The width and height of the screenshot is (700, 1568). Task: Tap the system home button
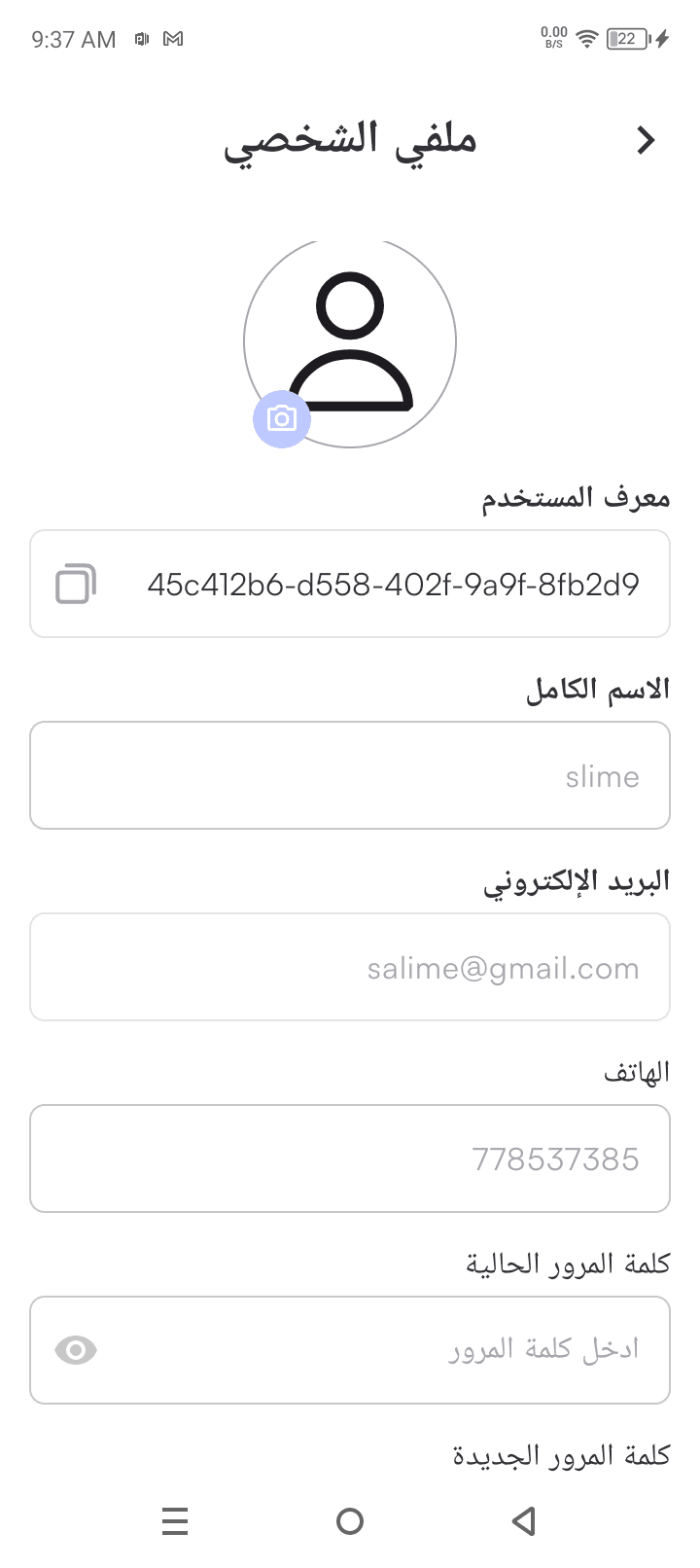(350, 1521)
